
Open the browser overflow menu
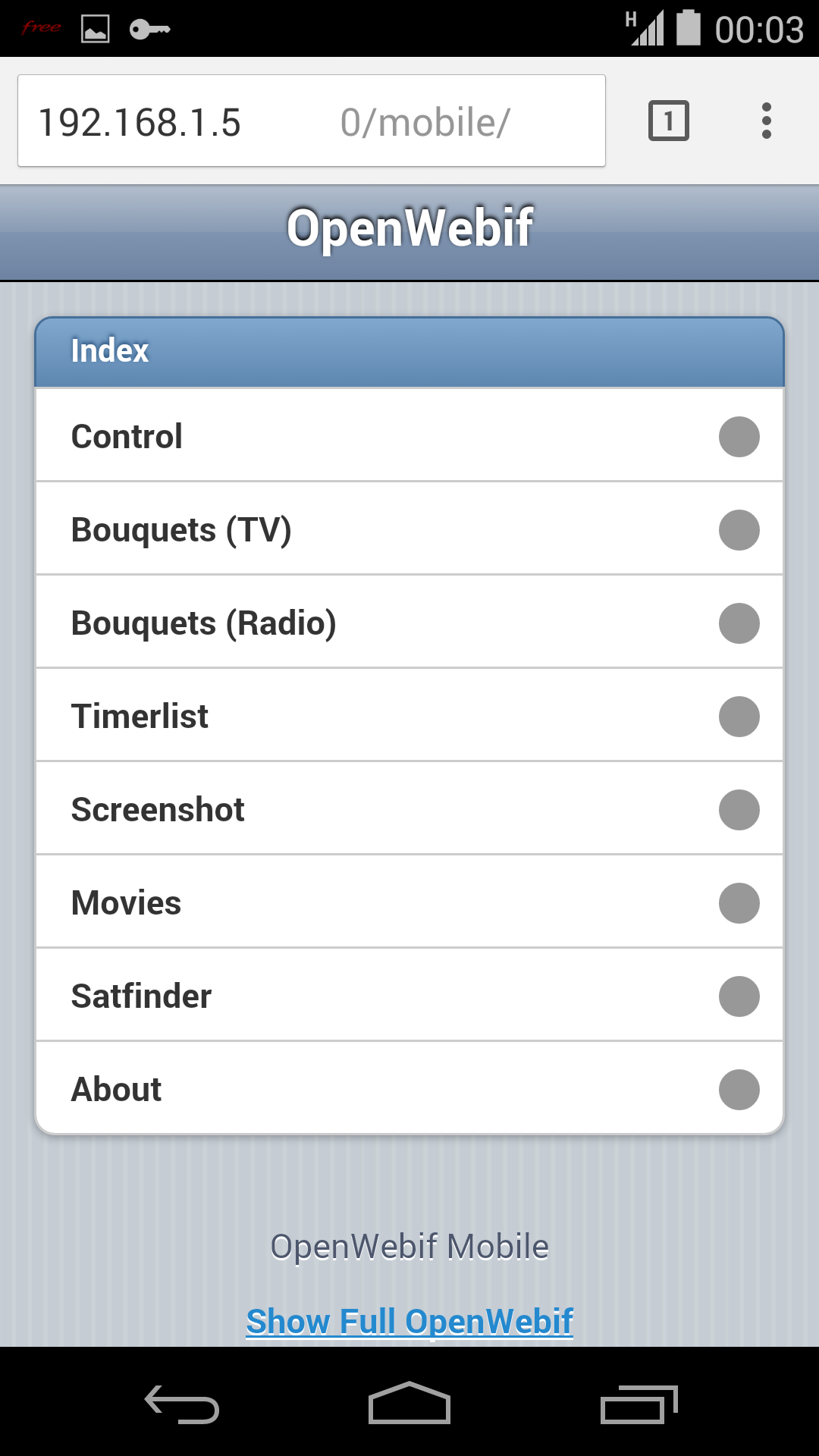[767, 121]
